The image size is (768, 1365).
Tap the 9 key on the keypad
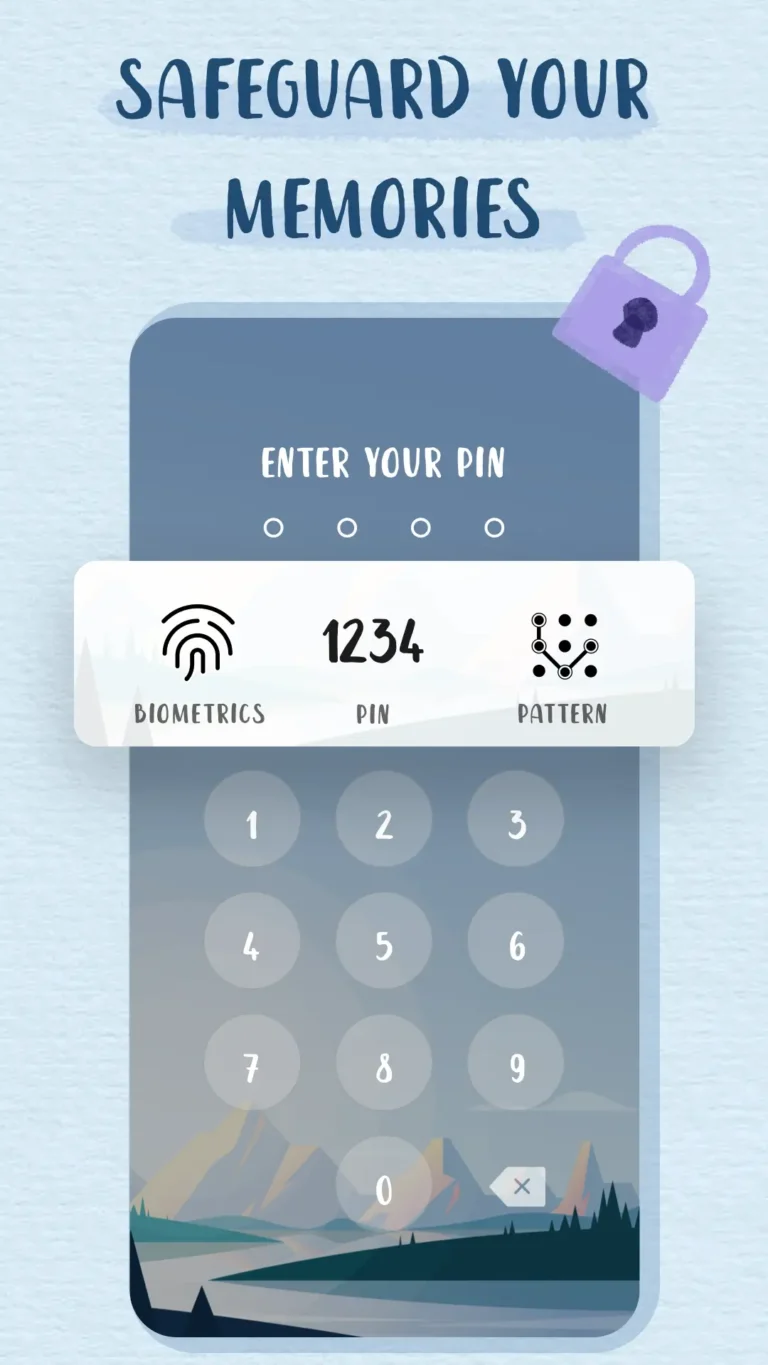pos(516,1065)
